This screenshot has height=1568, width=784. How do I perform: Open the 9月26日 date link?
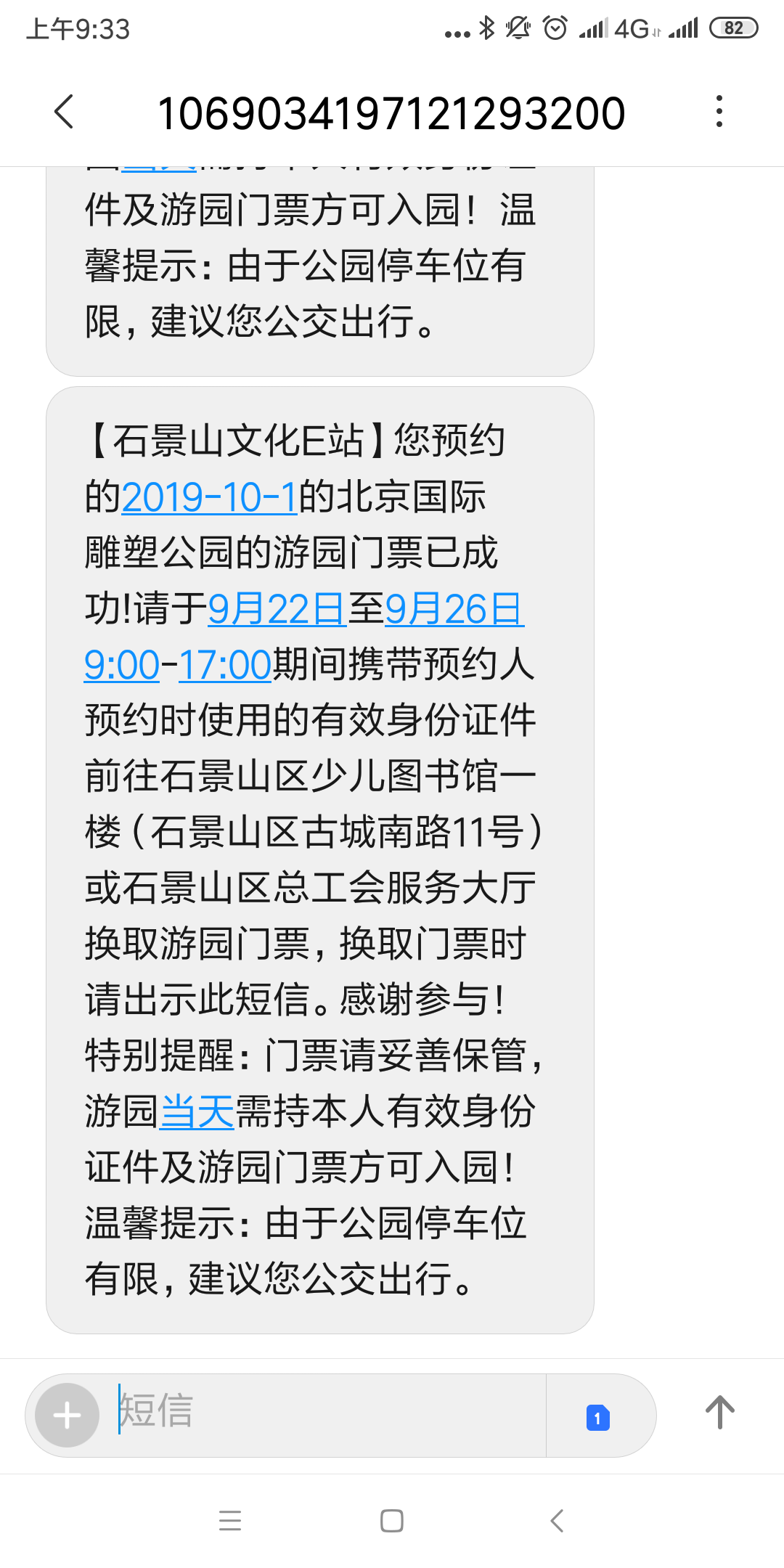(x=454, y=609)
